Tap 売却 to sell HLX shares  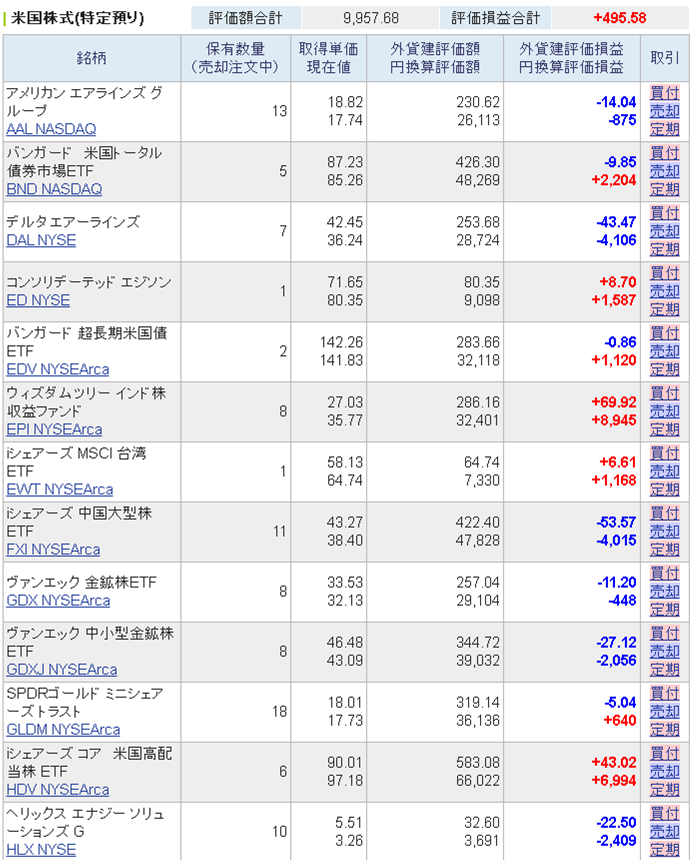tap(664, 831)
